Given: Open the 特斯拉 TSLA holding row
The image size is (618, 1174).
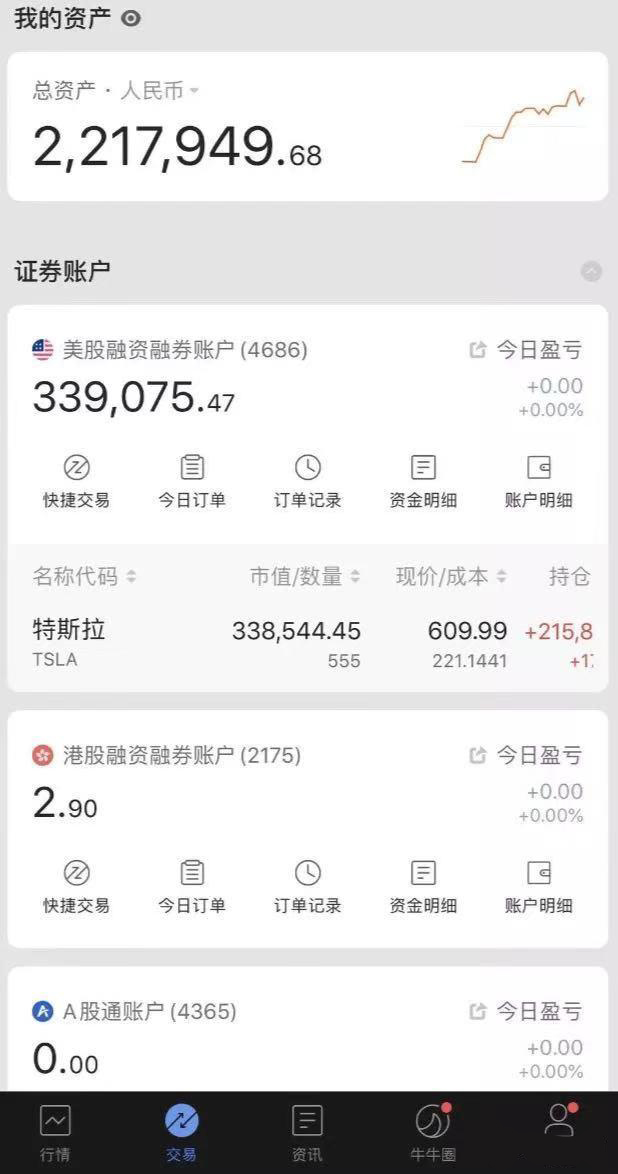Looking at the screenshot, I should pyautogui.click(x=300, y=642).
